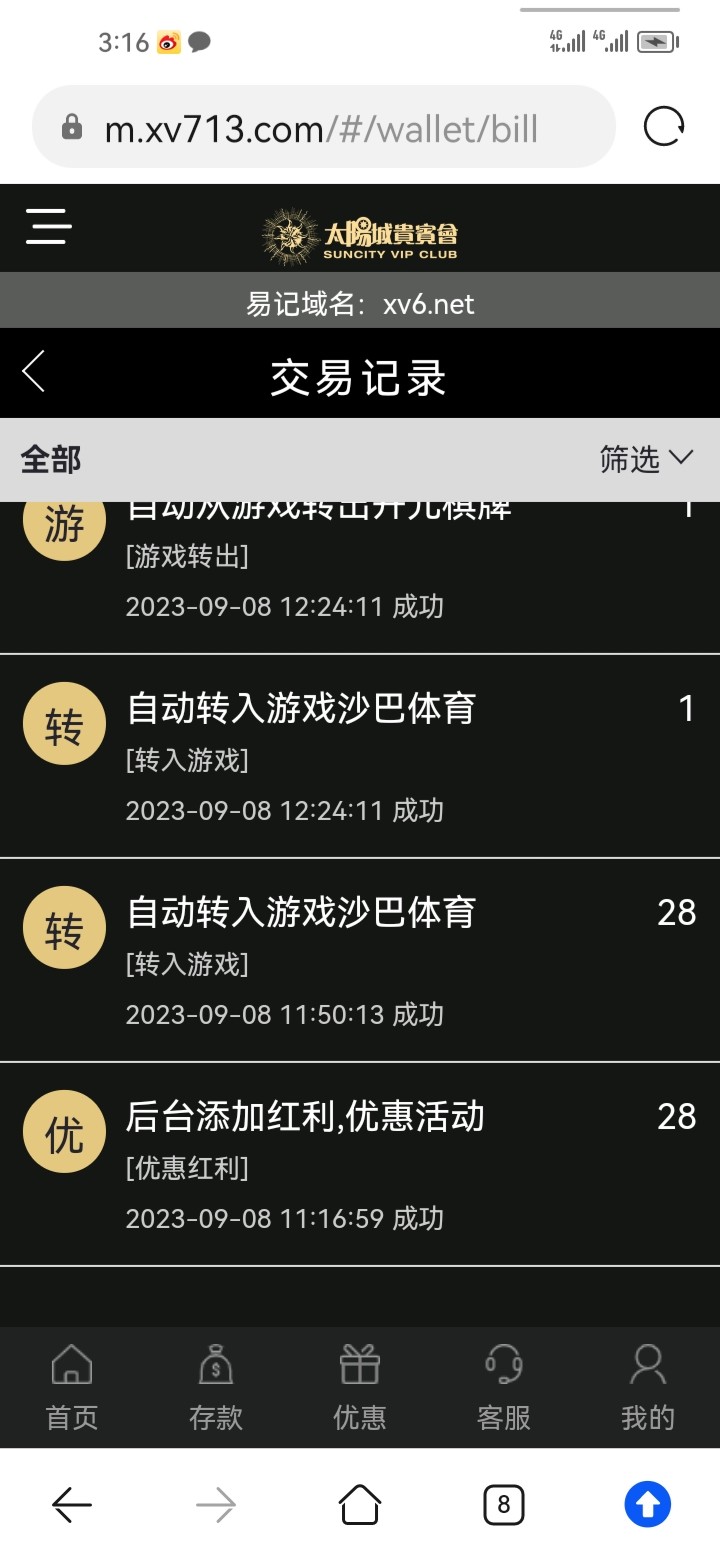720x1560 pixels.
Task: Open 客服 customer service
Action: pyautogui.click(x=504, y=1388)
